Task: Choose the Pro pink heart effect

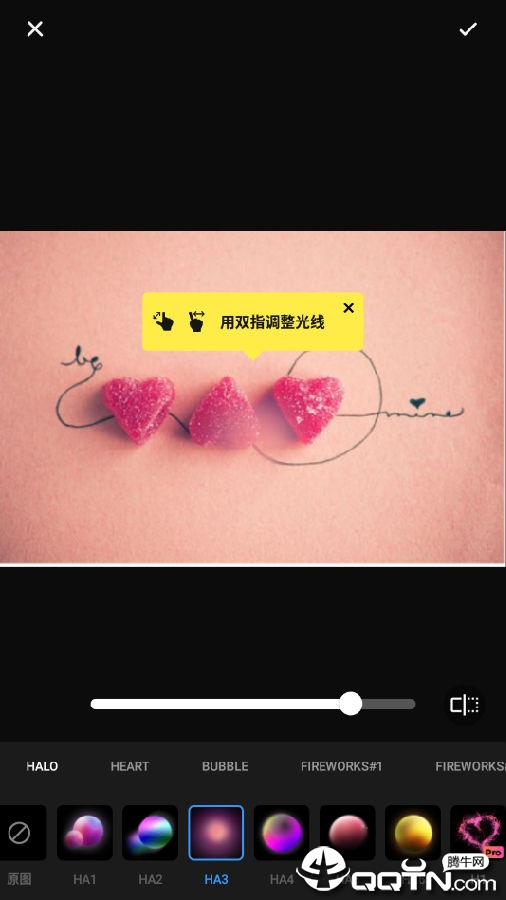Action: tap(478, 832)
